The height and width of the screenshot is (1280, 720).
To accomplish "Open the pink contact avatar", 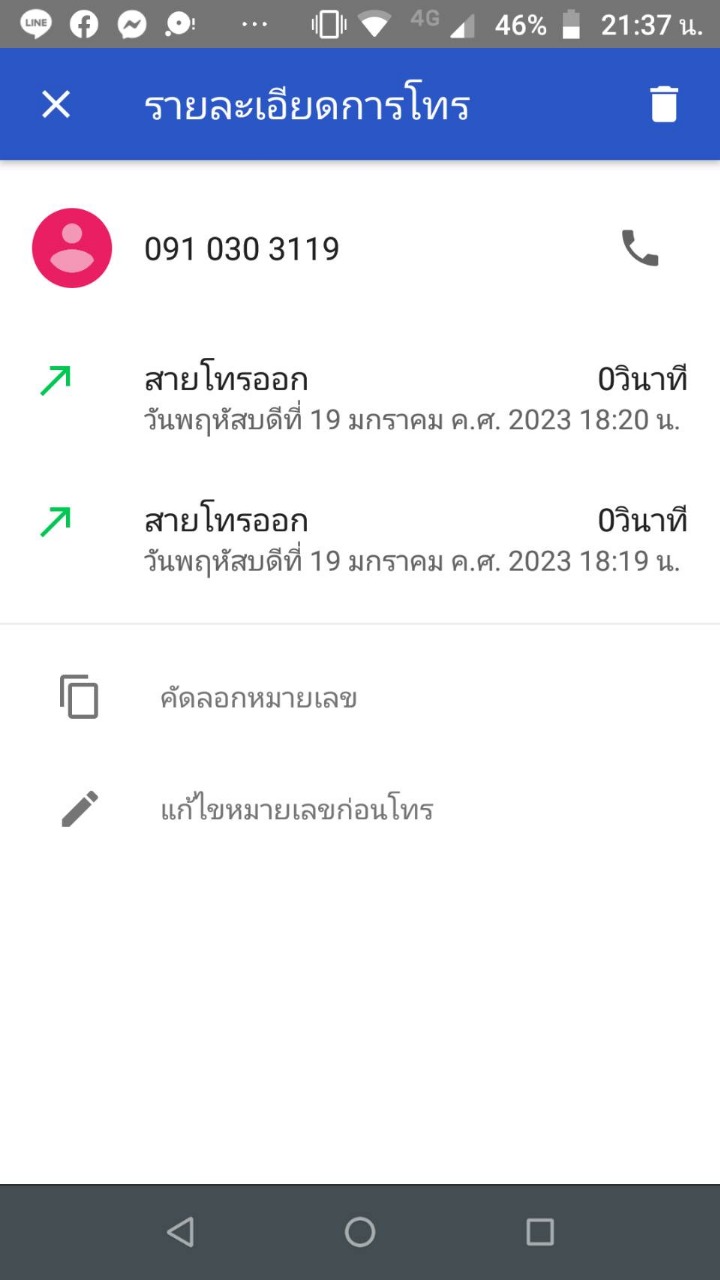I will 72,248.
